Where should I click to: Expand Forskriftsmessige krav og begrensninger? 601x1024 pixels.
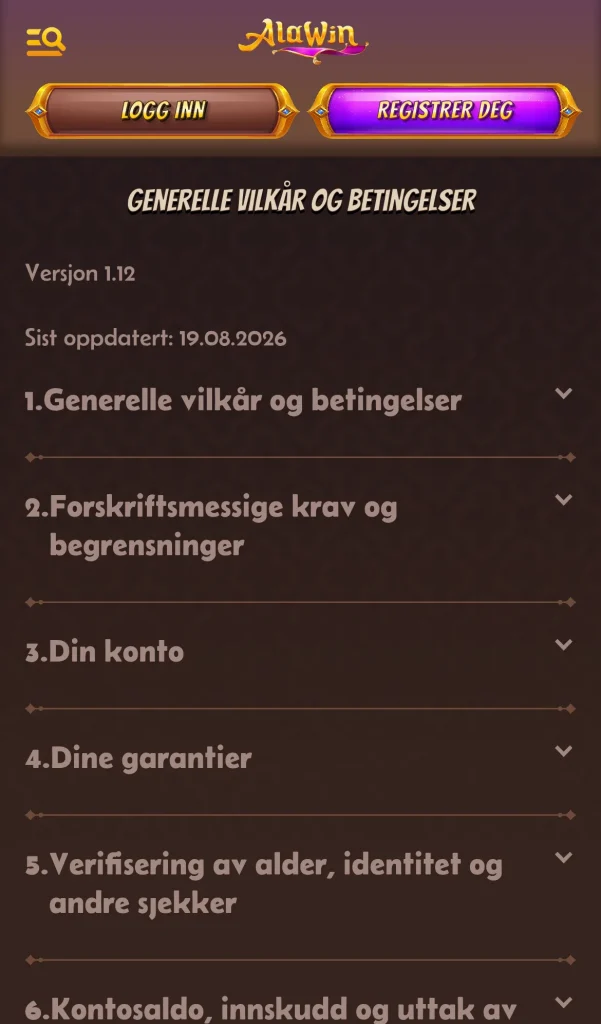tap(300, 526)
